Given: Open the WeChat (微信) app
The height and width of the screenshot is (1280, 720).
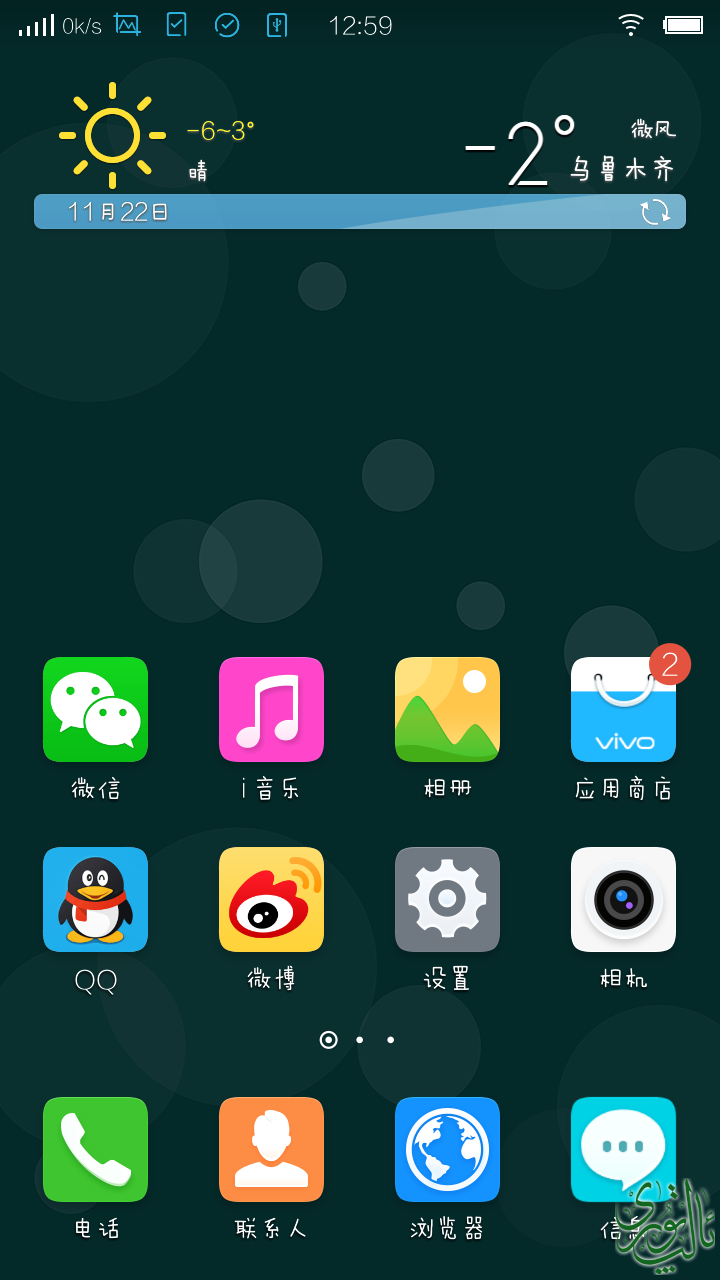Looking at the screenshot, I should point(95,709).
